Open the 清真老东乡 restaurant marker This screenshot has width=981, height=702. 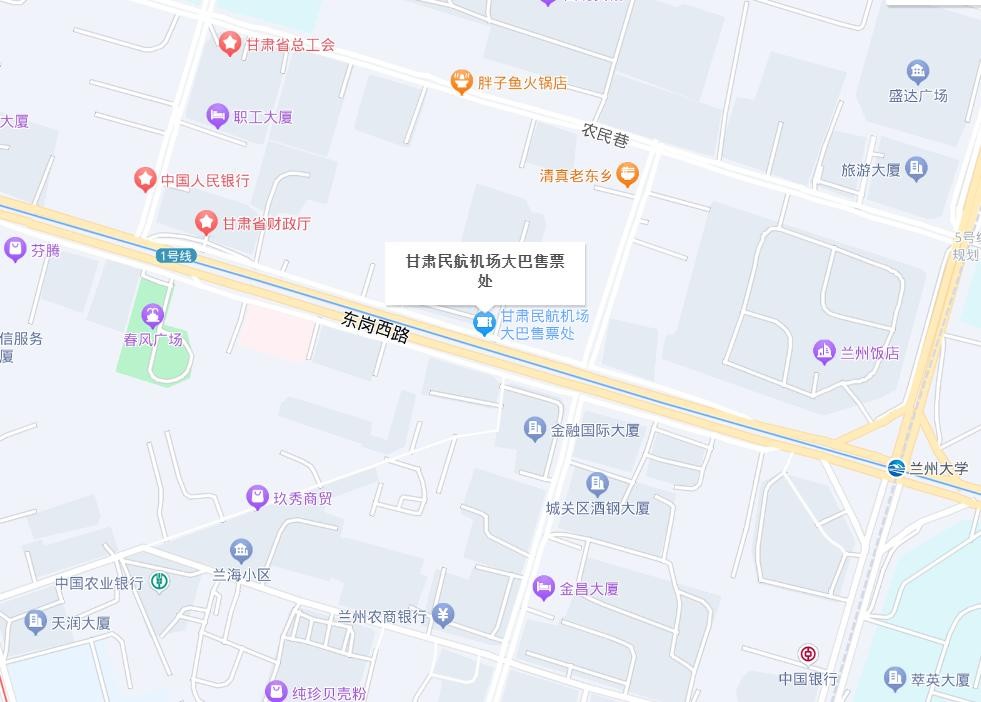[627, 175]
